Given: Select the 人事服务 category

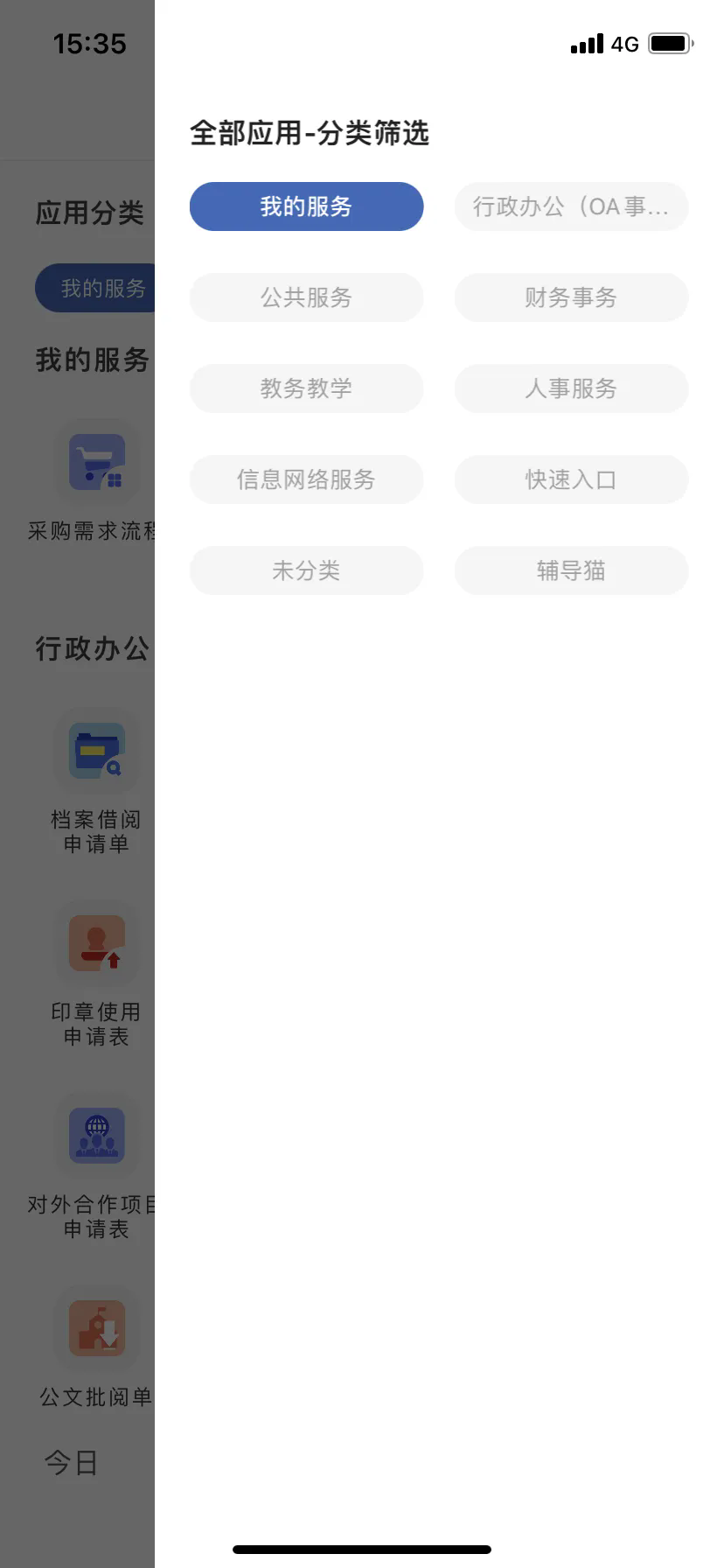Looking at the screenshot, I should (x=571, y=388).
